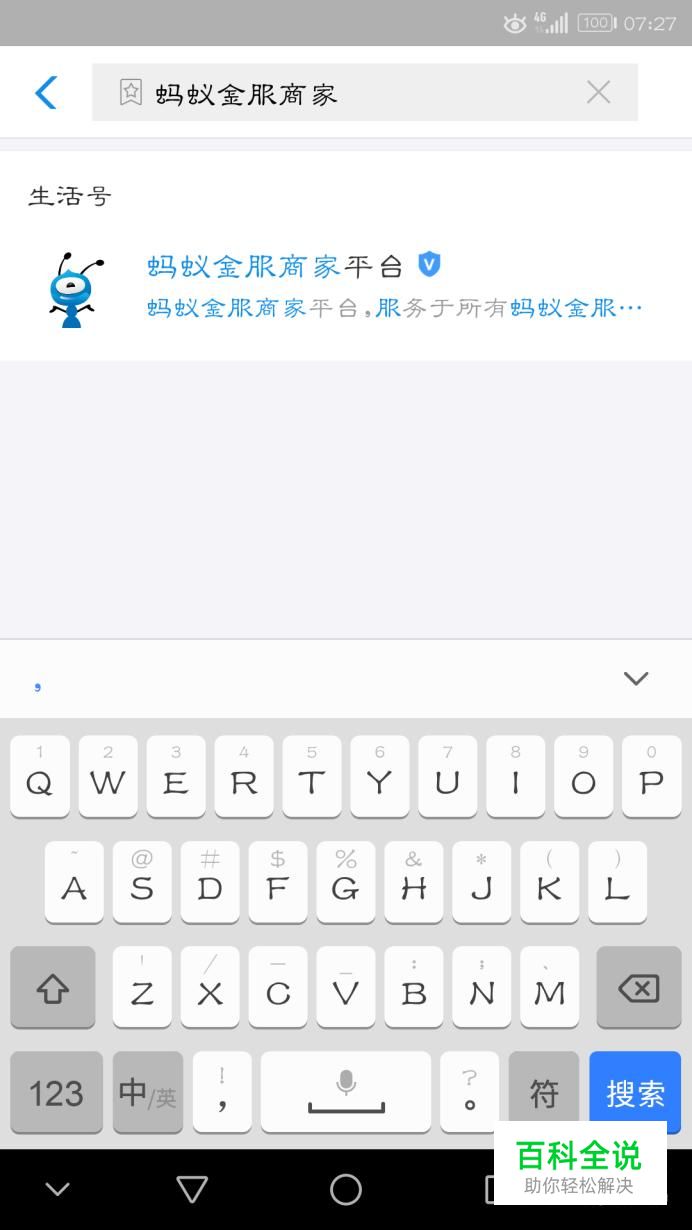This screenshot has width=692, height=1230.
Task: Toggle the 中/英 language key
Action: click(x=147, y=1092)
